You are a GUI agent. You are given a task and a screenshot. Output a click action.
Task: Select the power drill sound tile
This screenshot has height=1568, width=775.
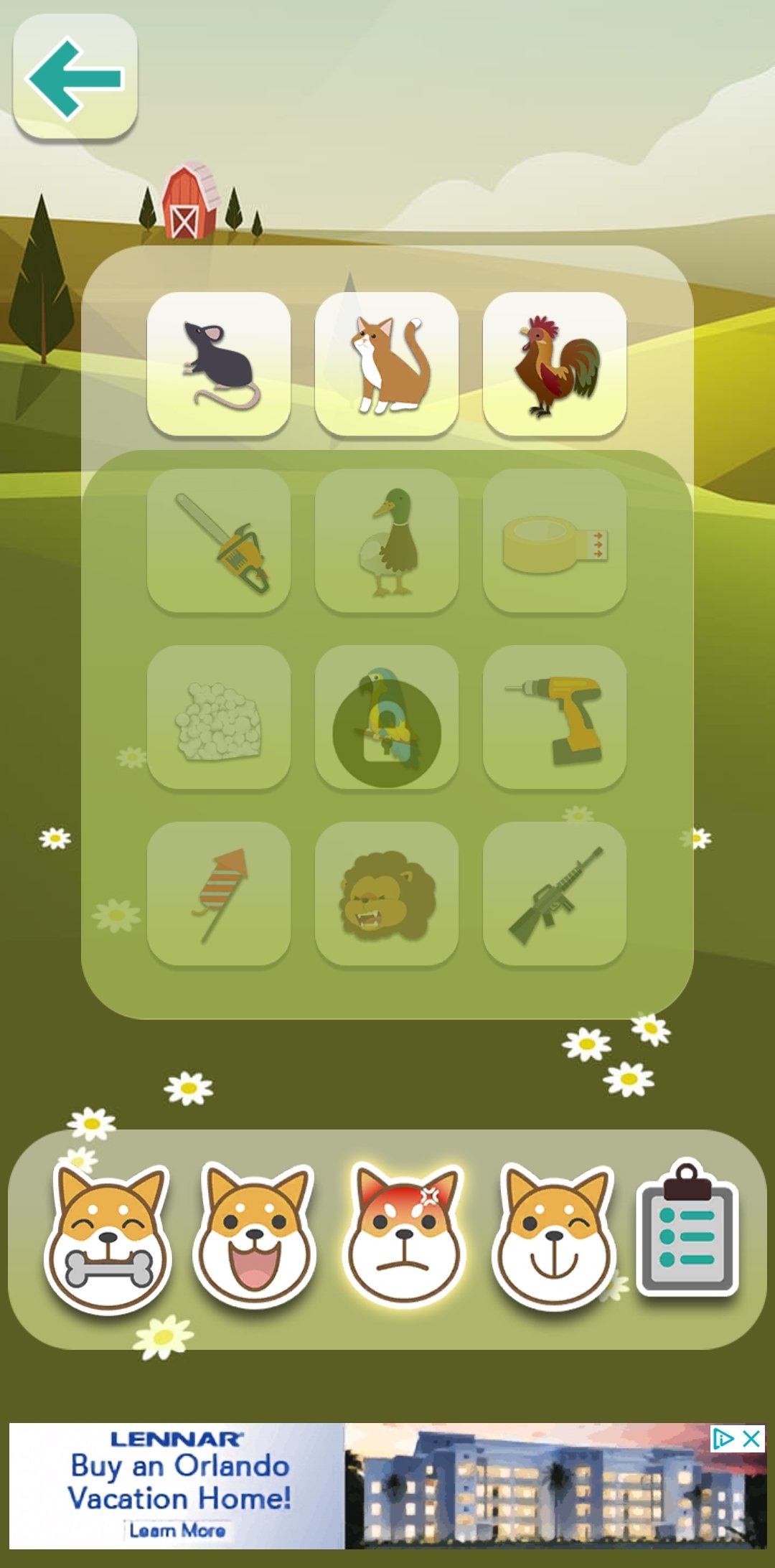555,717
